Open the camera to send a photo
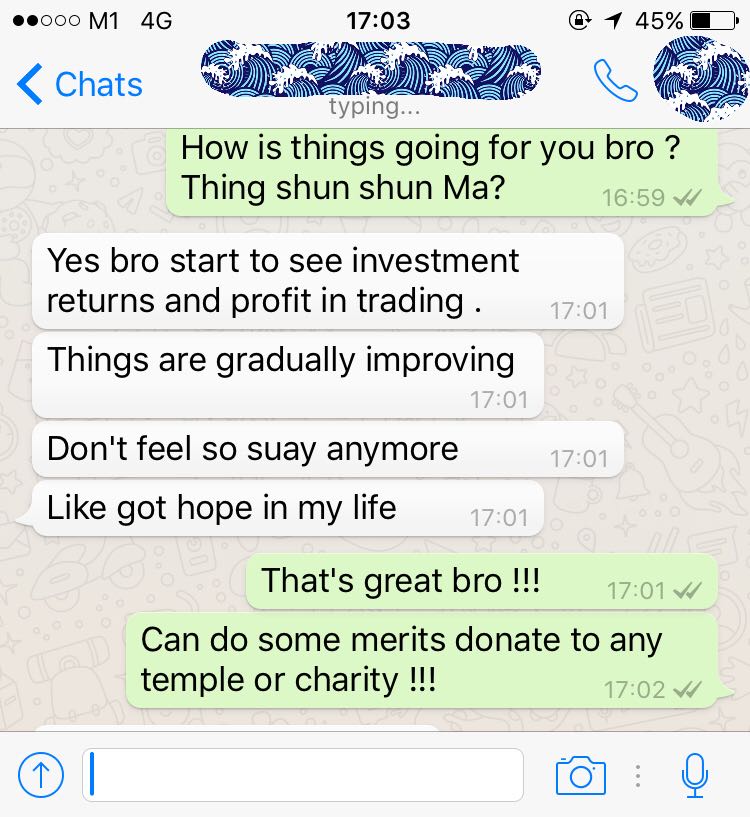The height and width of the screenshot is (817, 750). click(580, 775)
